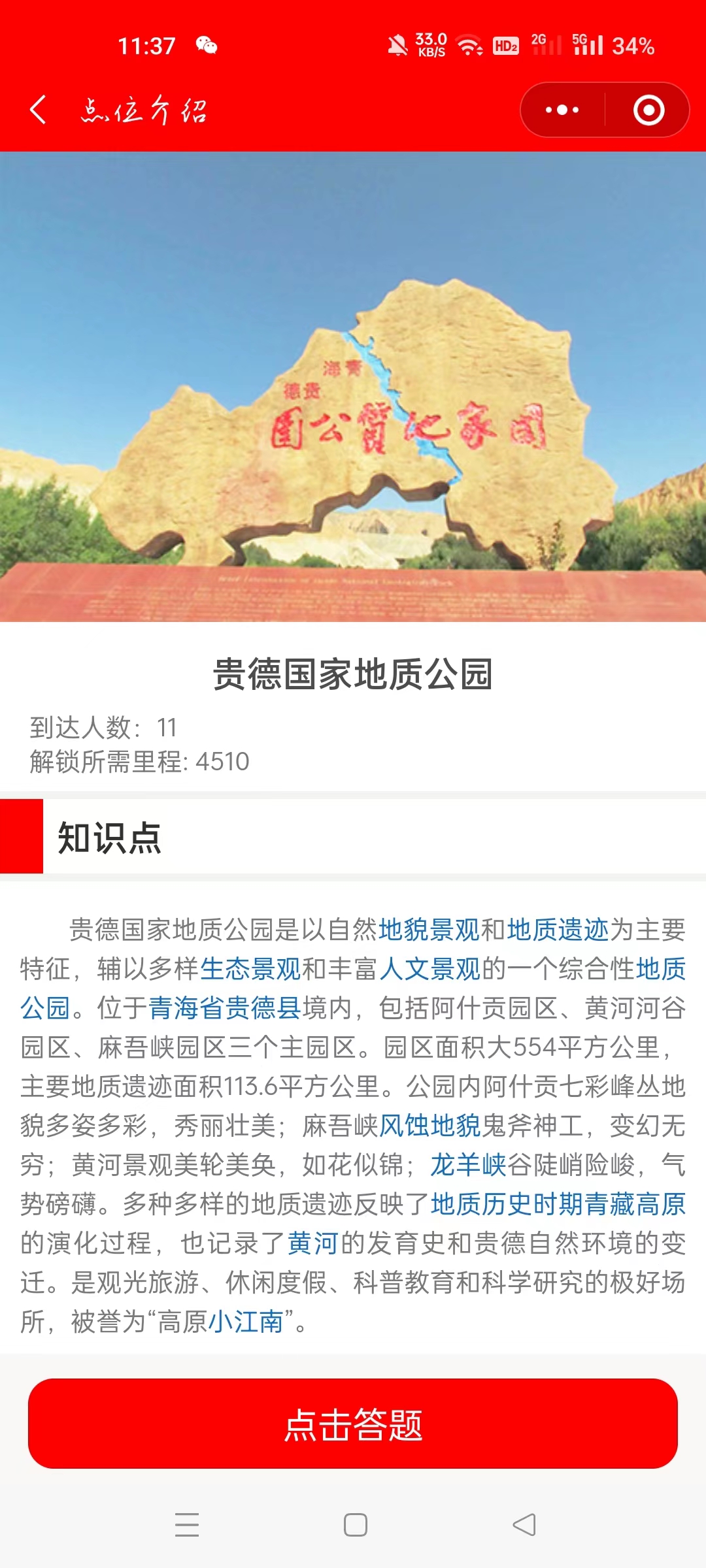The width and height of the screenshot is (706, 1568).
Task: Open the 地质遗迹 link
Action: tap(558, 930)
